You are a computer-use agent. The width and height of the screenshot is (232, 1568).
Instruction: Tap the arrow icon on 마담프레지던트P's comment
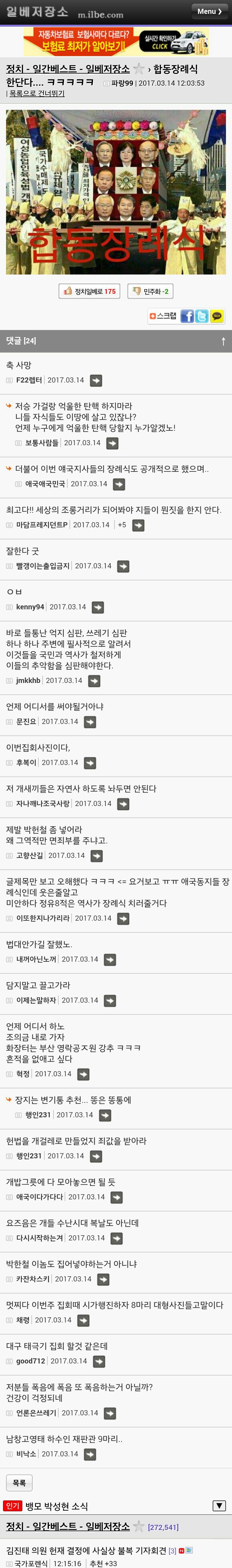coord(138,525)
